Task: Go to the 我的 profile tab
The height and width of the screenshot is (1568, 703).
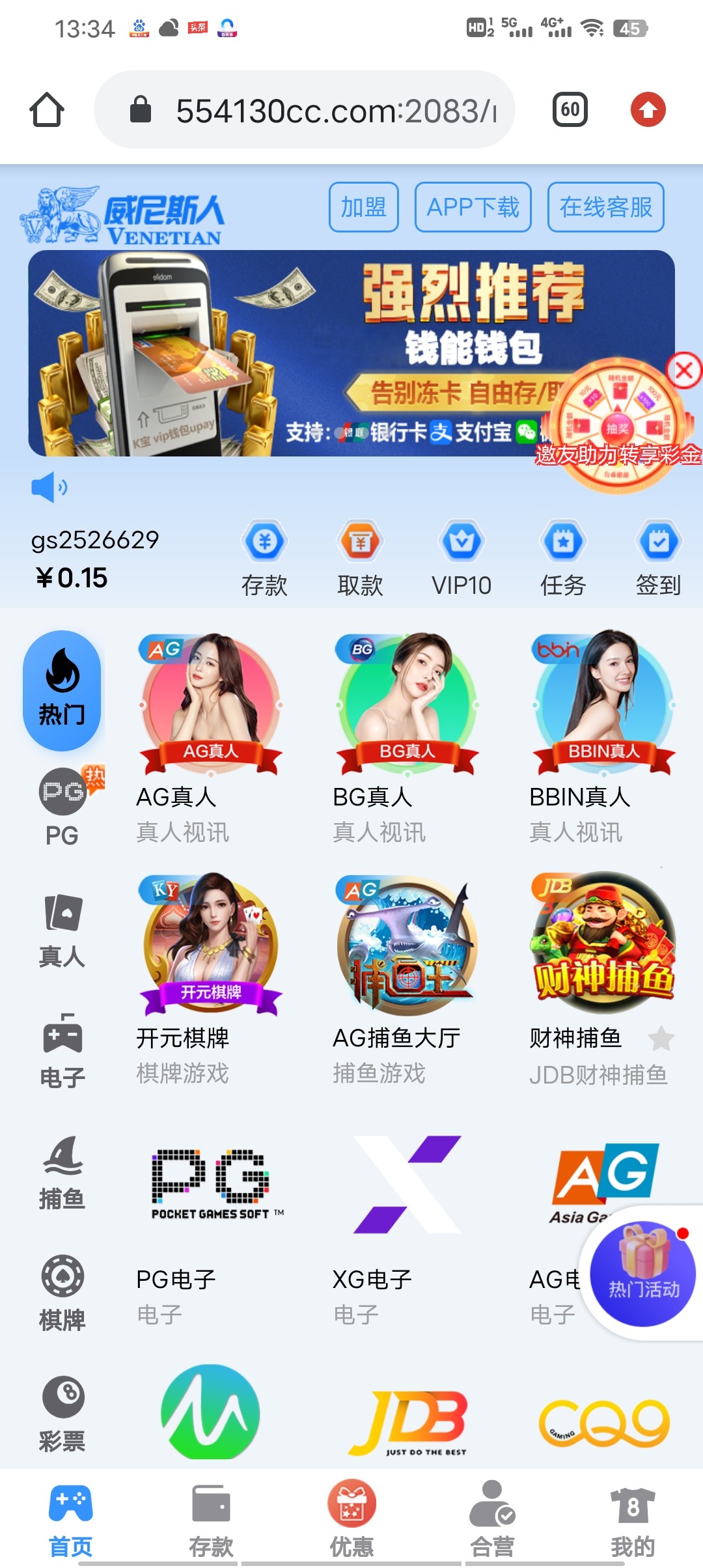Action: [x=633, y=1519]
